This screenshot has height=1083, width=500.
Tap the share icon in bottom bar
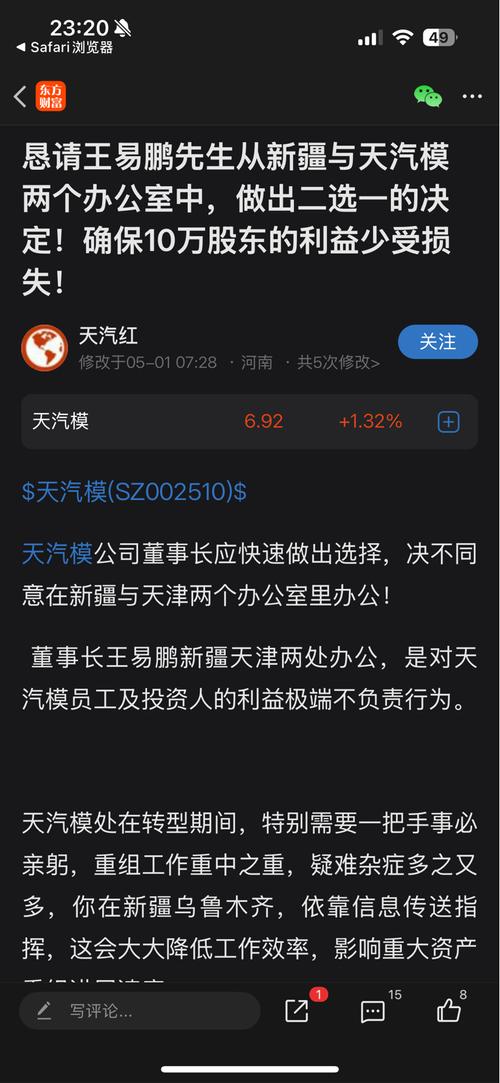point(298,1011)
